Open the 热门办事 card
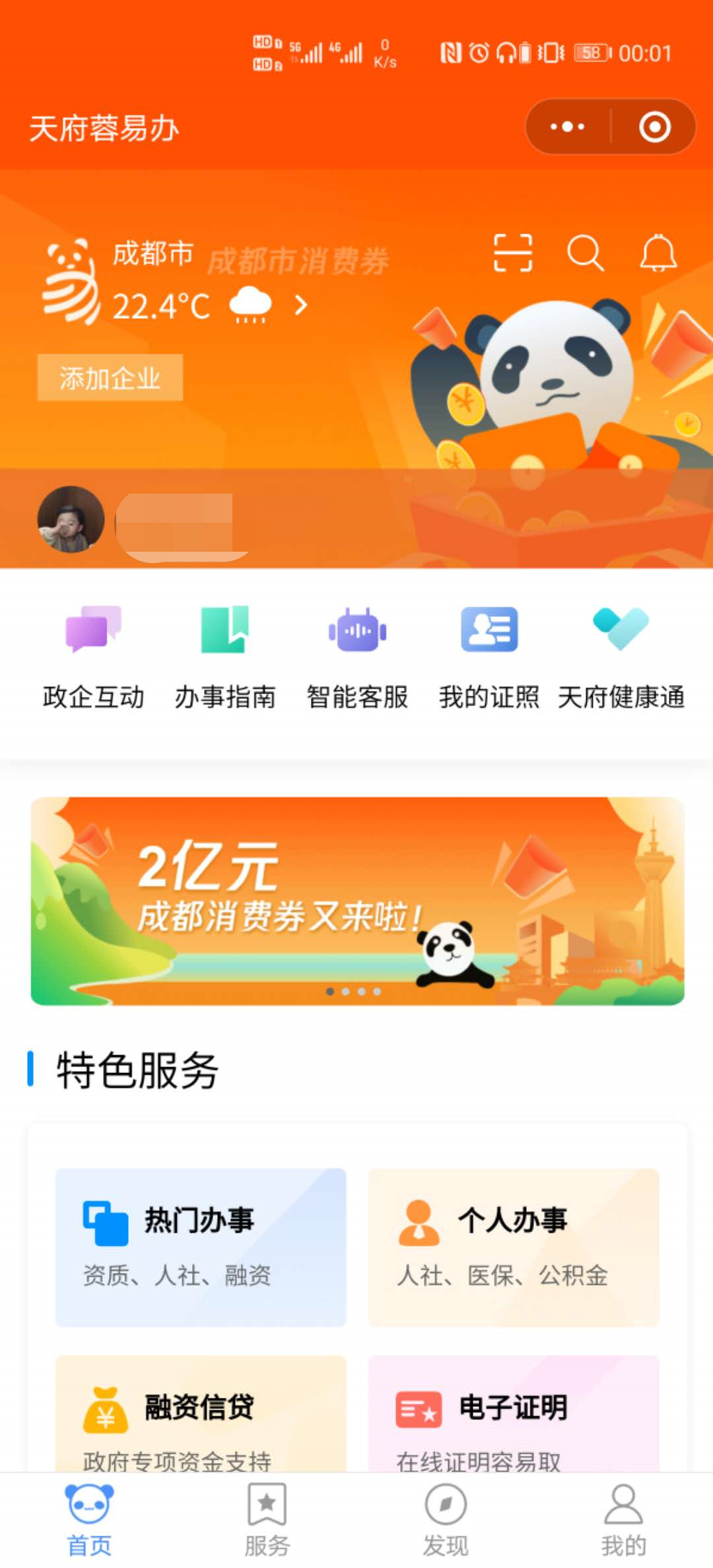The image size is (713, 1568). [201, 1247]
